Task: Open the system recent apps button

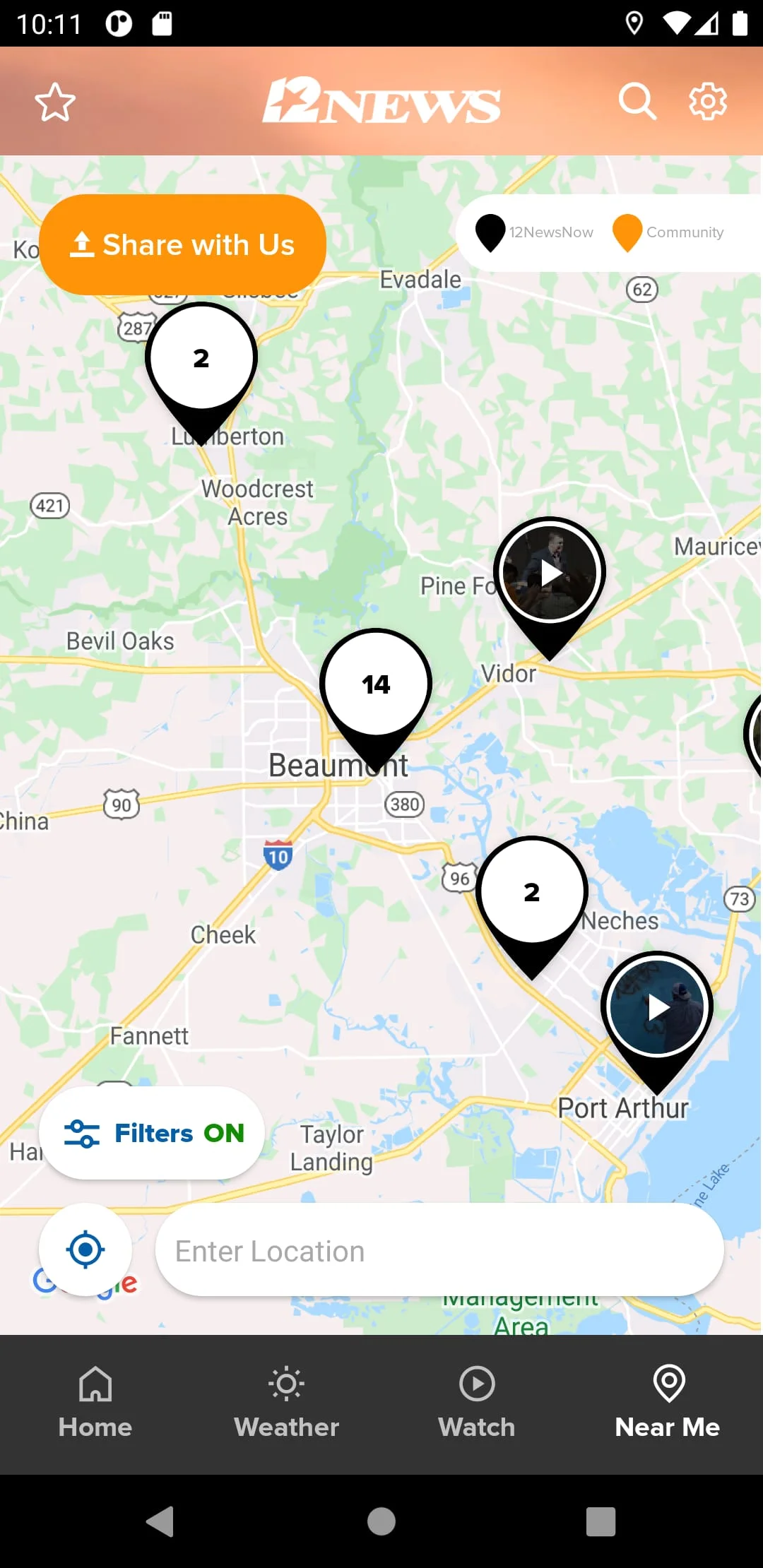Action: click(x=601, y=1521)
